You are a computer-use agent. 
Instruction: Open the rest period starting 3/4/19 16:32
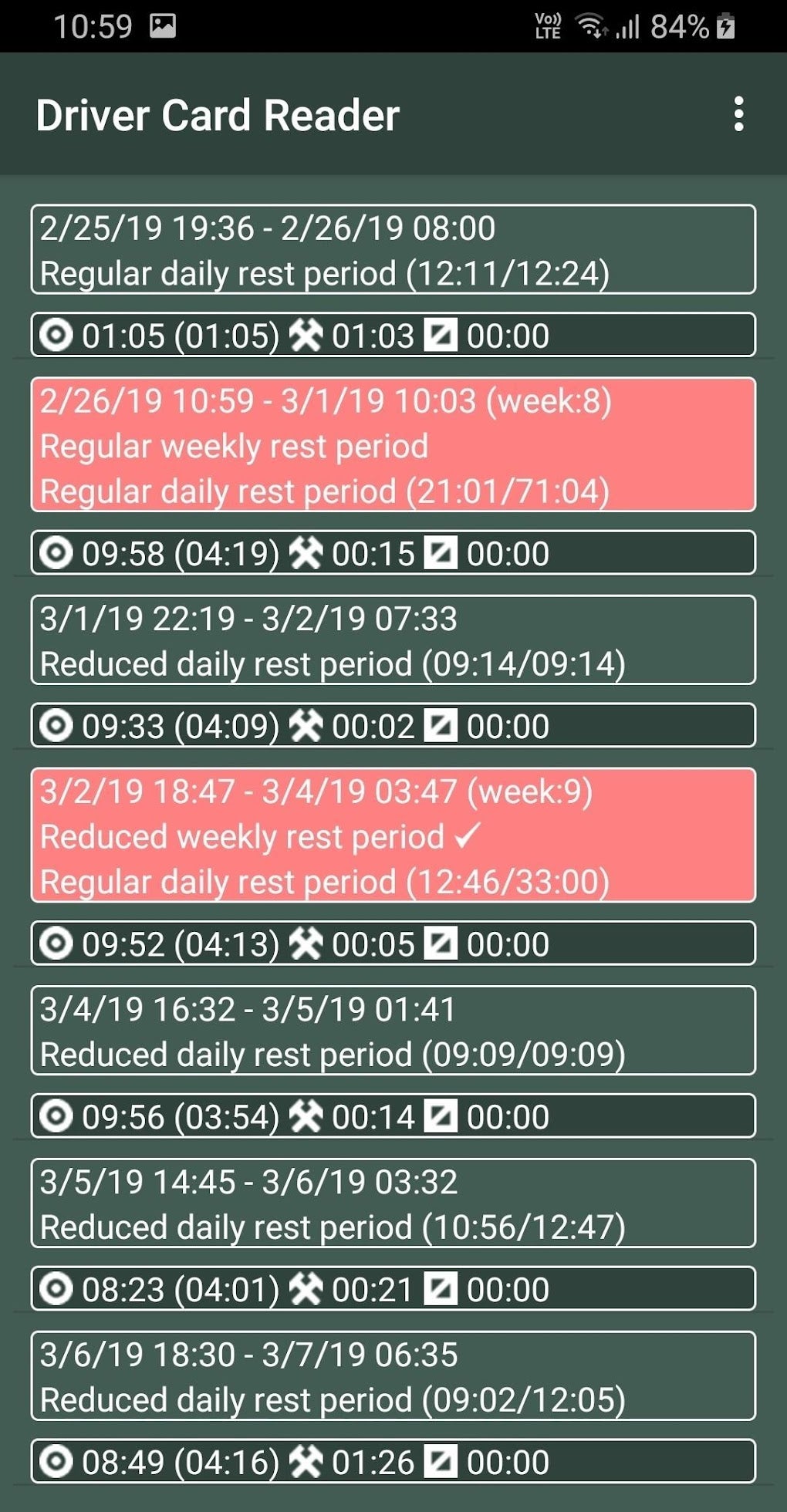point(393,1030)
